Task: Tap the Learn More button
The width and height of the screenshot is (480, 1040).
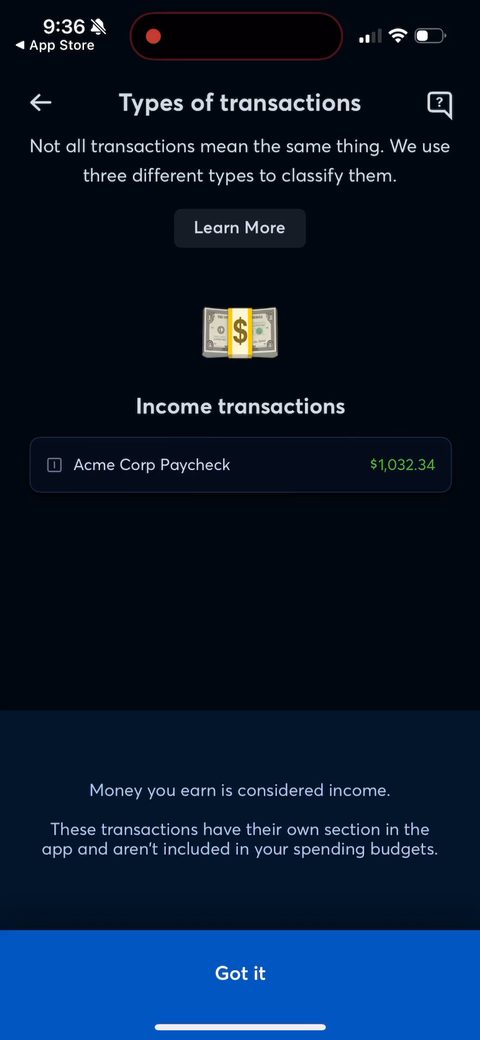Action: (x=239, y=228)
